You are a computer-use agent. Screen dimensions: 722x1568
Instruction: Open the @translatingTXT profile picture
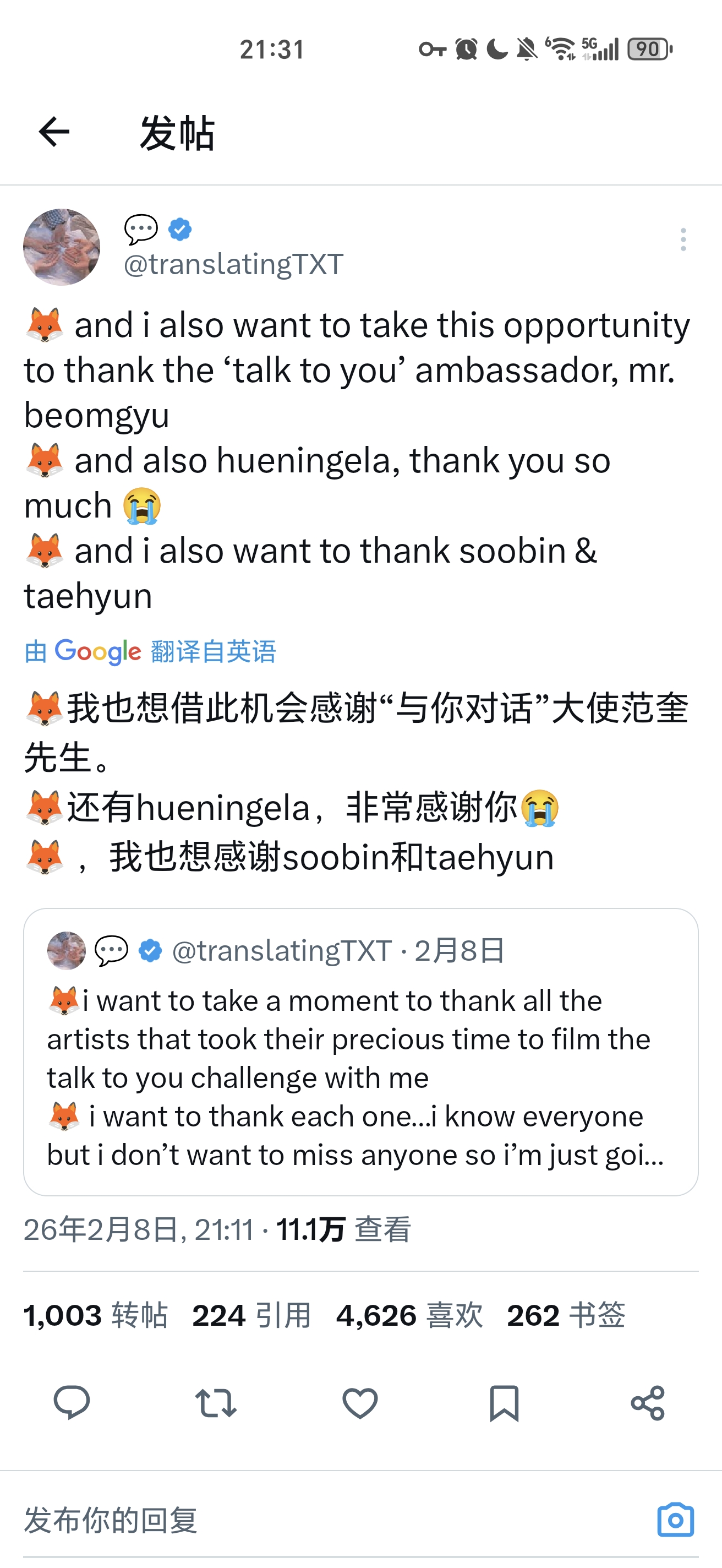tap(62, 247)
